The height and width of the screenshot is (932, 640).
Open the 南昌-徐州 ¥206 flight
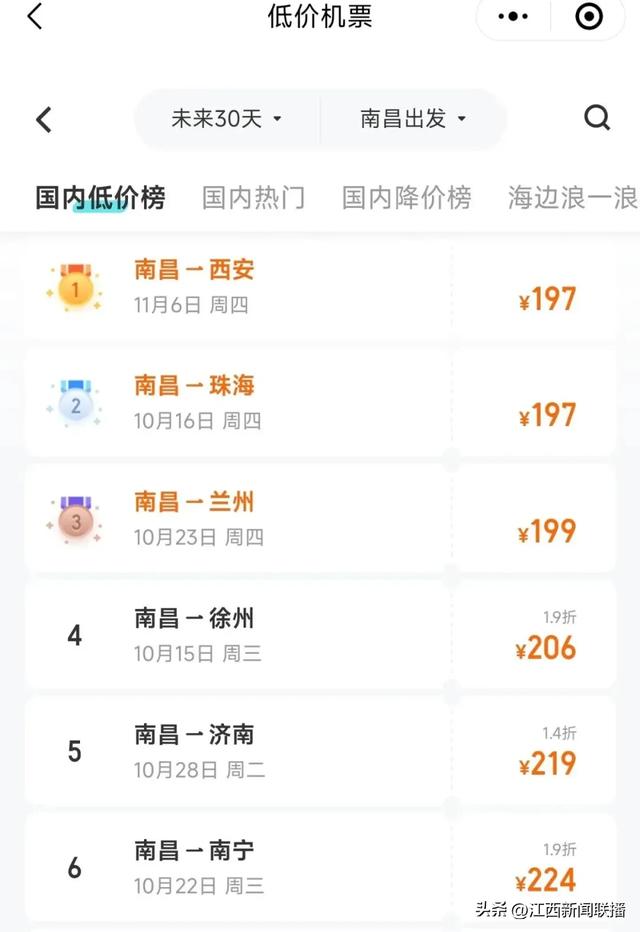click(x=320, y=634)
